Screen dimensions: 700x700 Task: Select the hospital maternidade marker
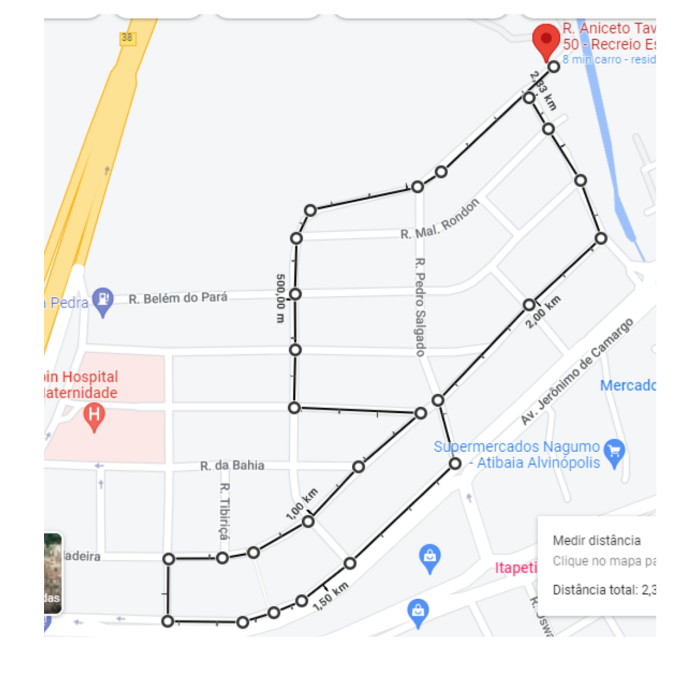pos(95,415)
